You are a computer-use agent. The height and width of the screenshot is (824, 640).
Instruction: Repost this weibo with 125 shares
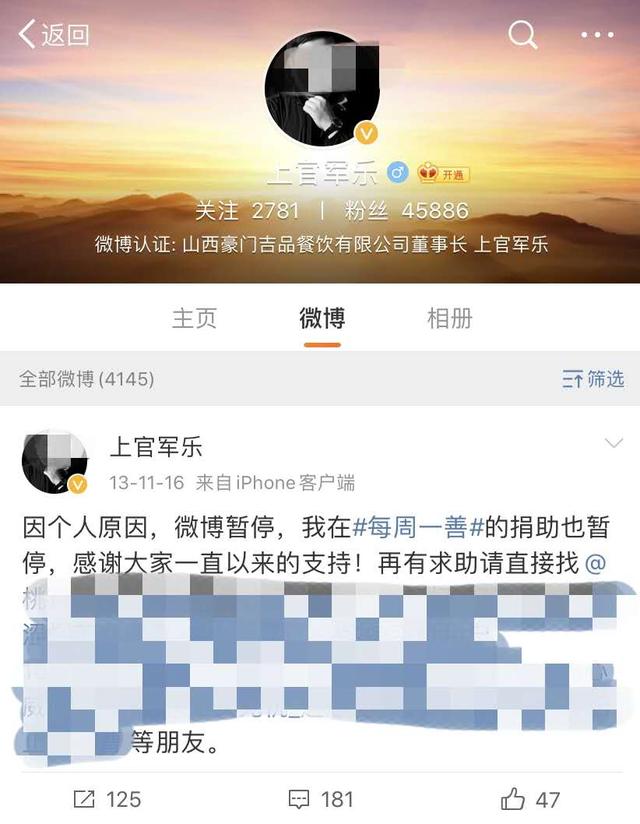[x=107, y=798]
